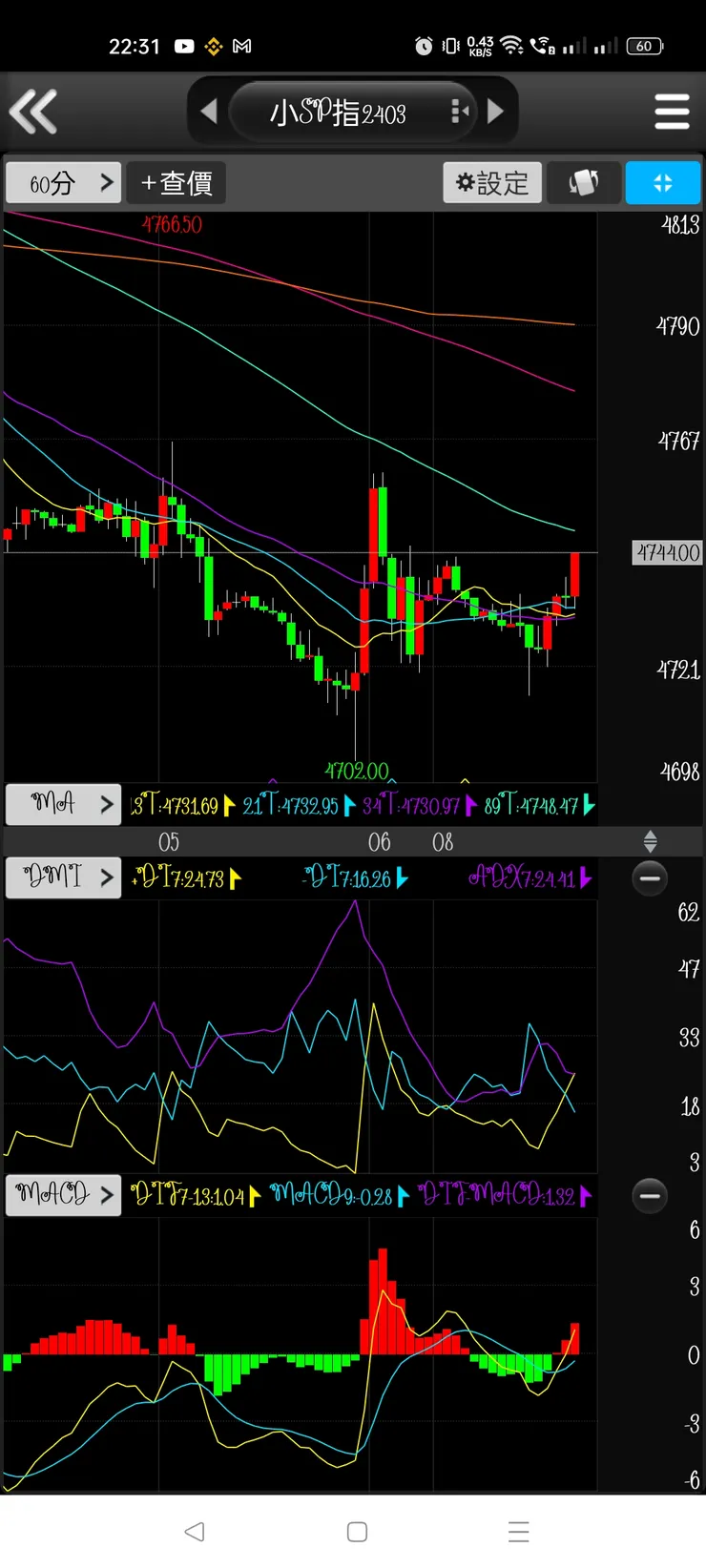Switch to the previous symbol with left arrow

click(x=209, y=112)
